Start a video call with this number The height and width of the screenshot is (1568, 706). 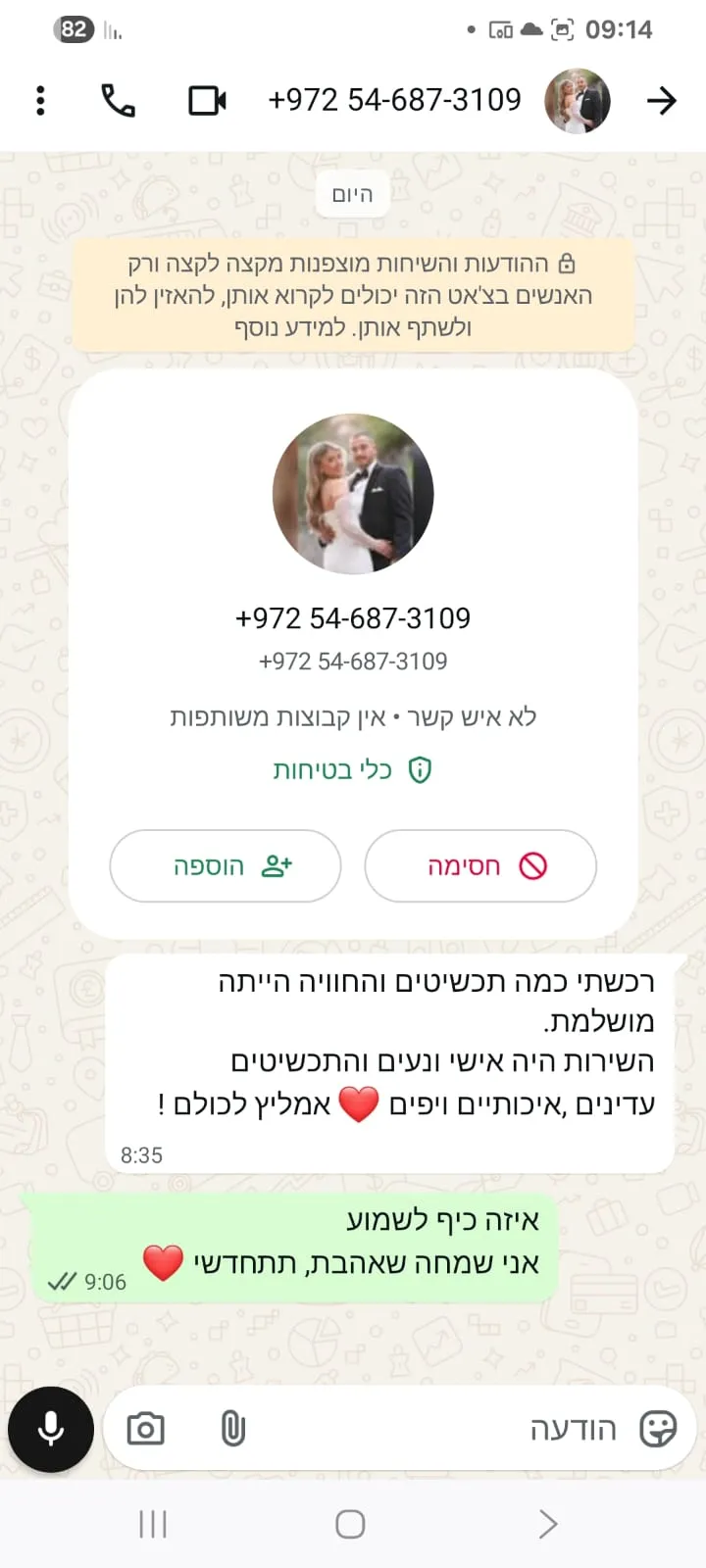point(207,100)
